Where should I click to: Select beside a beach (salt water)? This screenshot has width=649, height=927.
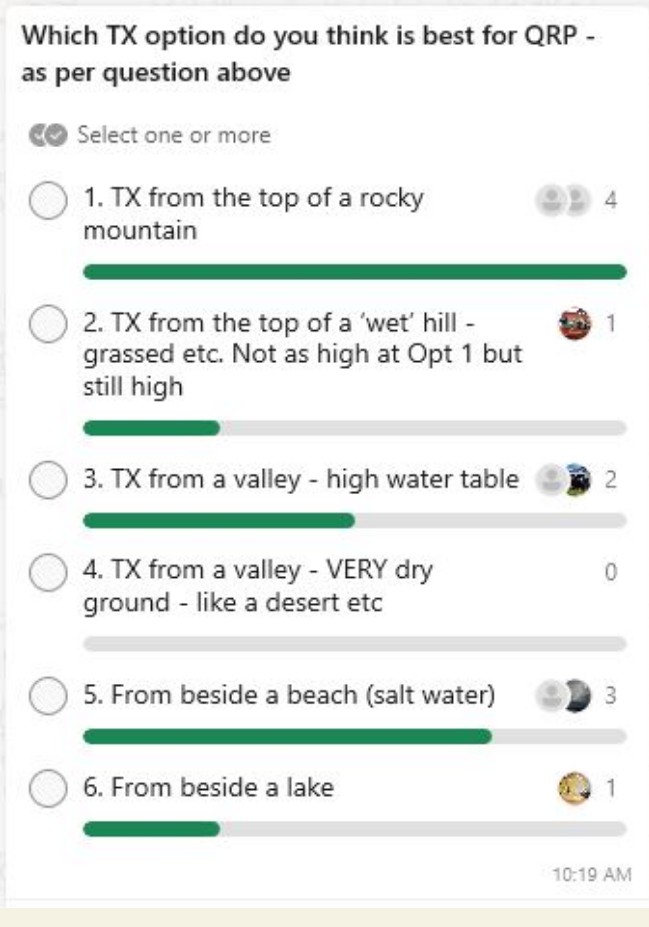pyautogui.click(x=47, y=696)
